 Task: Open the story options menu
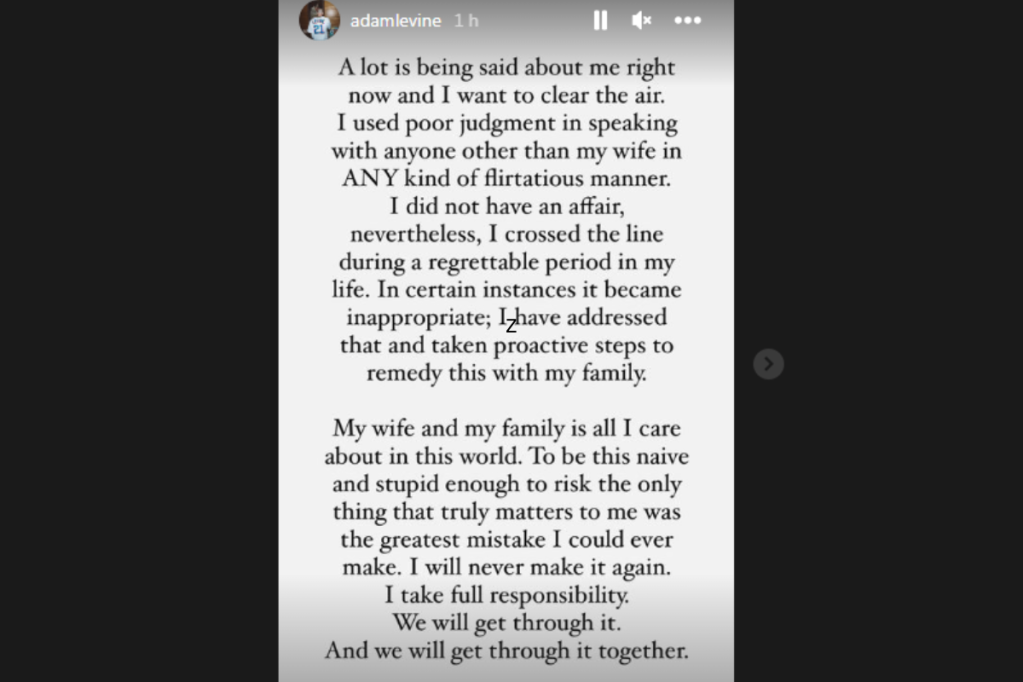(687, 20)
